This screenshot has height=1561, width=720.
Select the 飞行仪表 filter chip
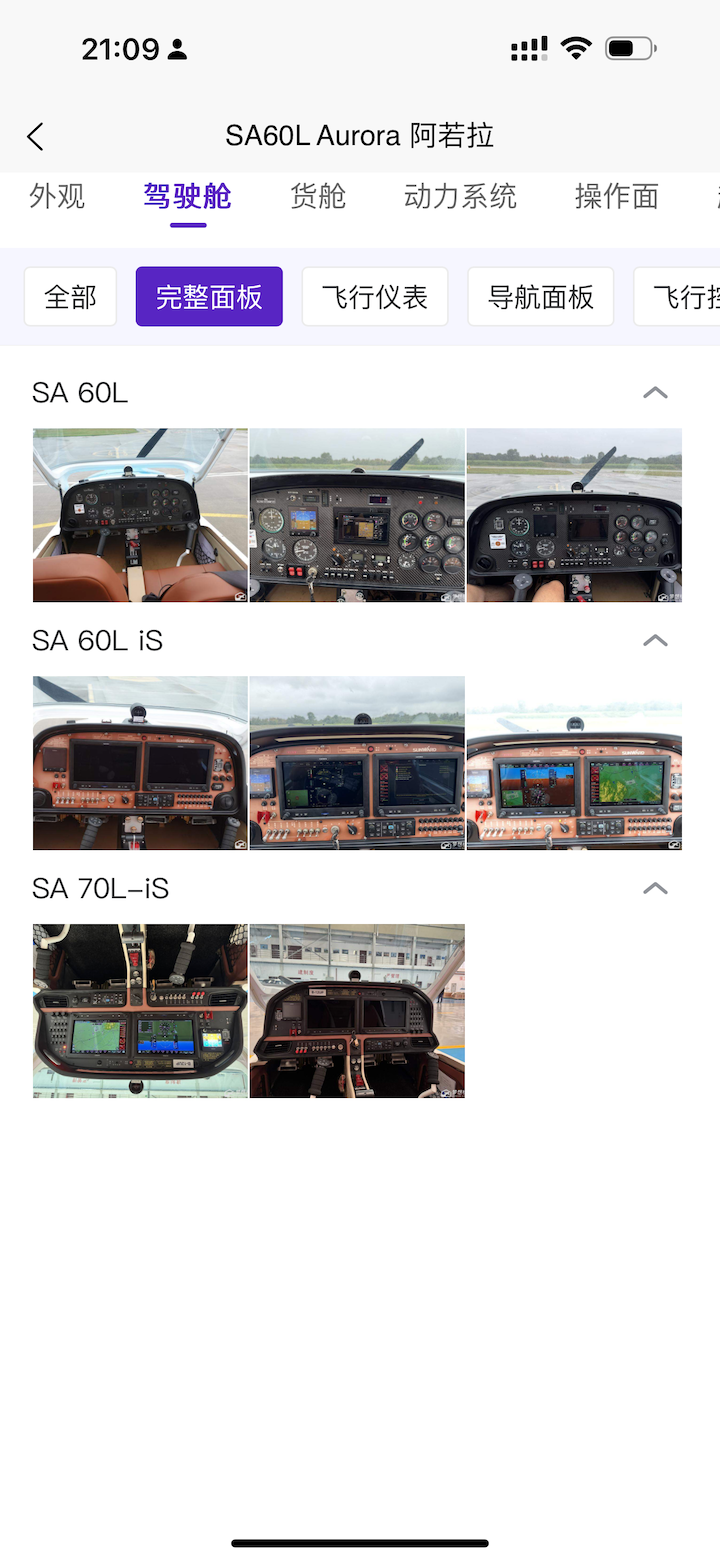click(x=375, y=297)
